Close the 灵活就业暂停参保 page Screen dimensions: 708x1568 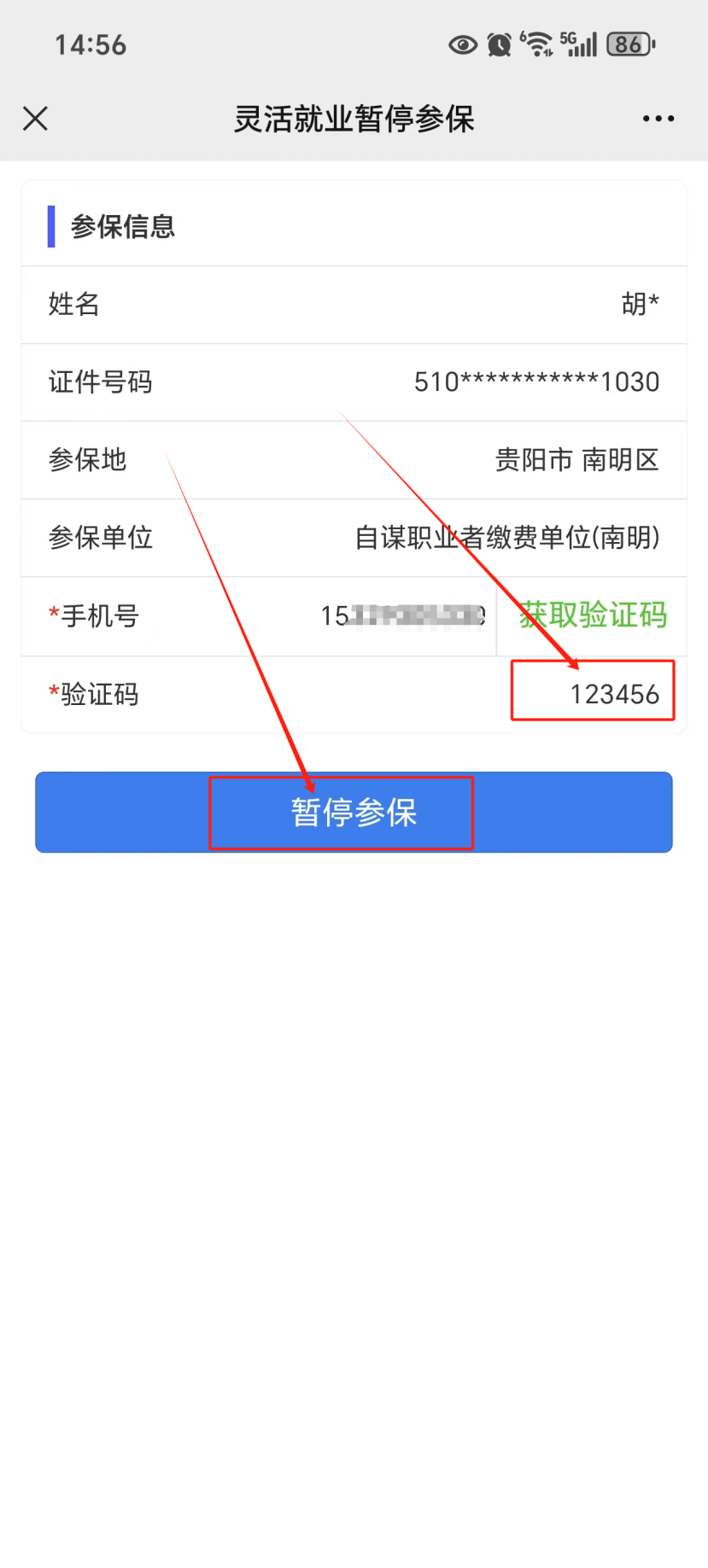[x=35, y=119]
